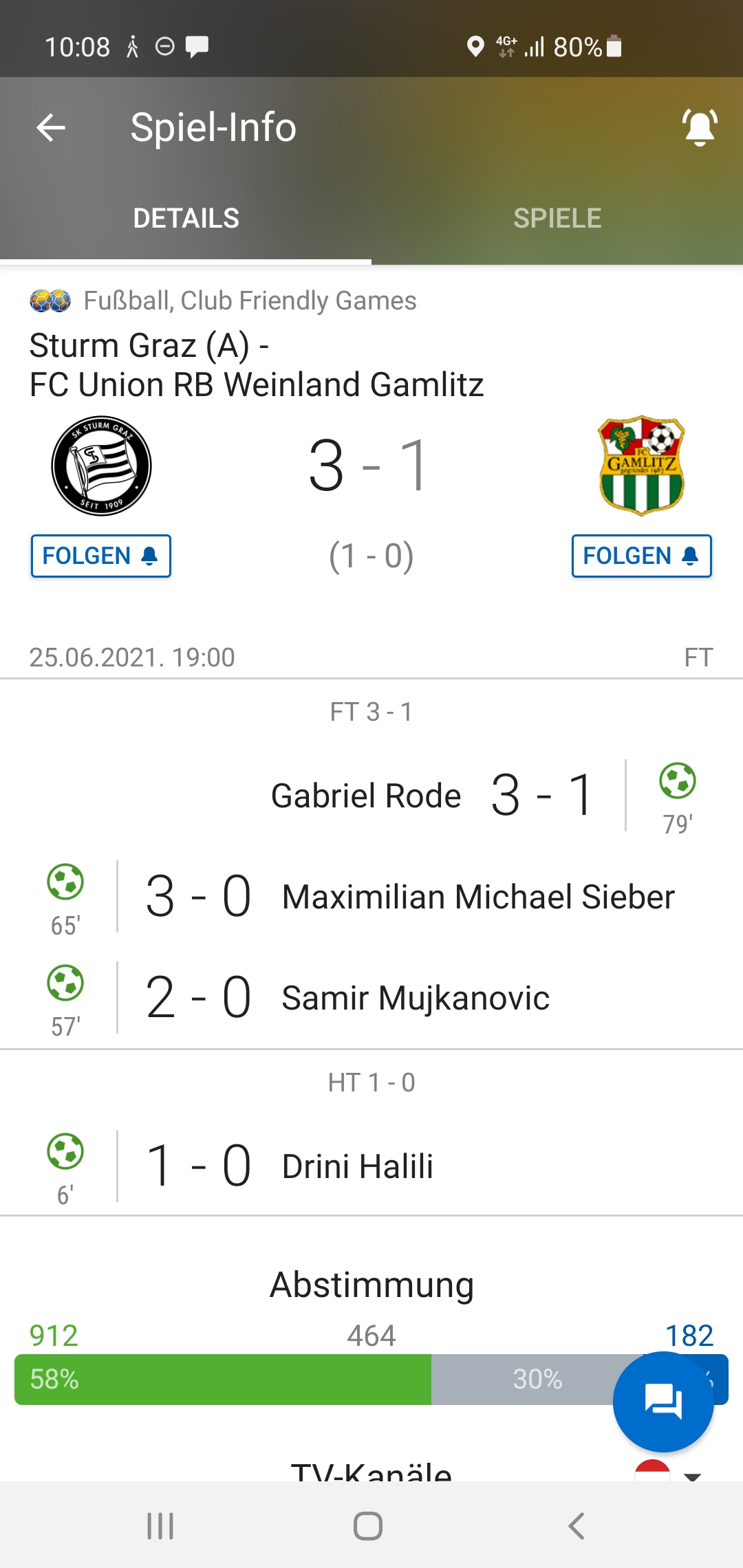Open the Gamlitz team logo
This screenshot has height=1568, width=743.
click(641, 466)
